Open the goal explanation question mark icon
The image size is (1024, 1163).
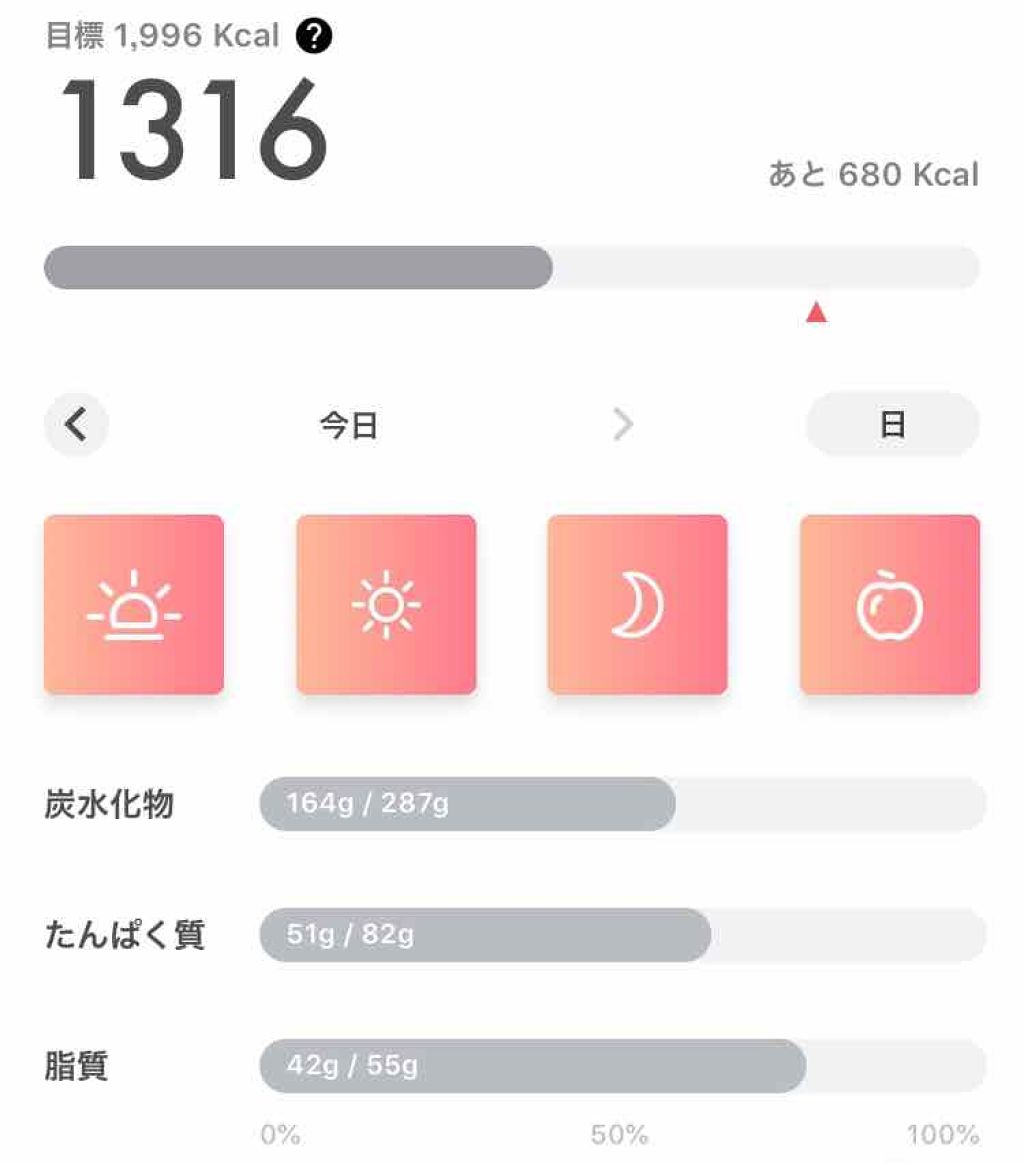[x=313, y=36]
